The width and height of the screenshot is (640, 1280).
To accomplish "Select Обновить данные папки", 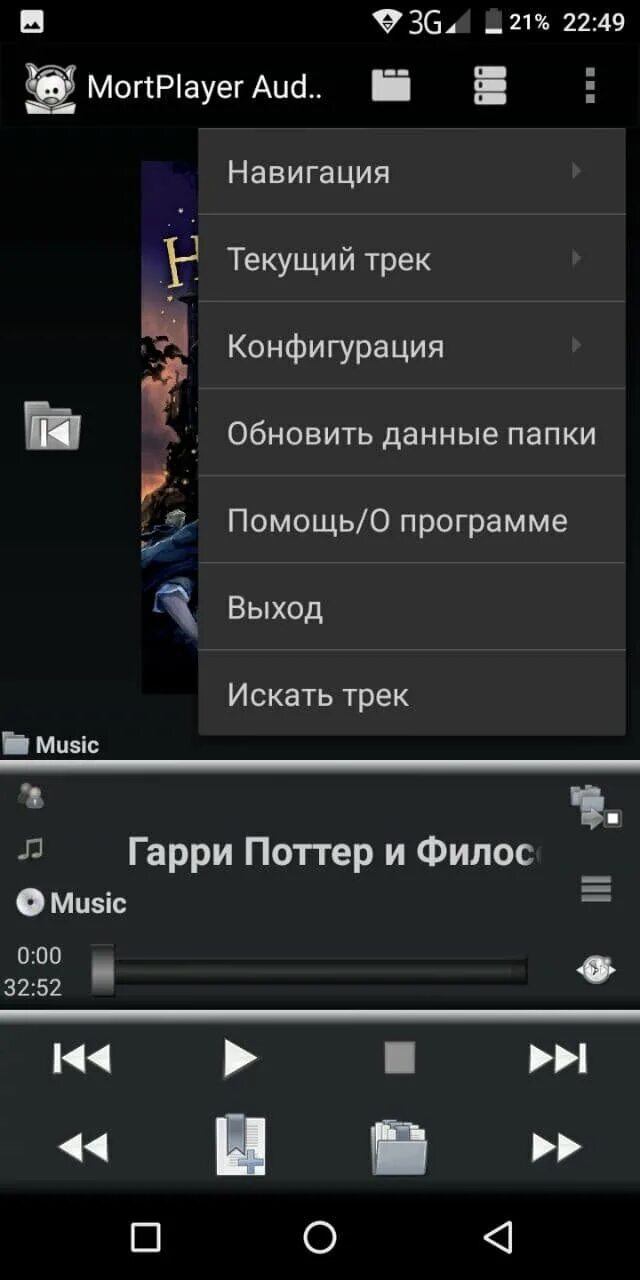I will tap(412, 433).
